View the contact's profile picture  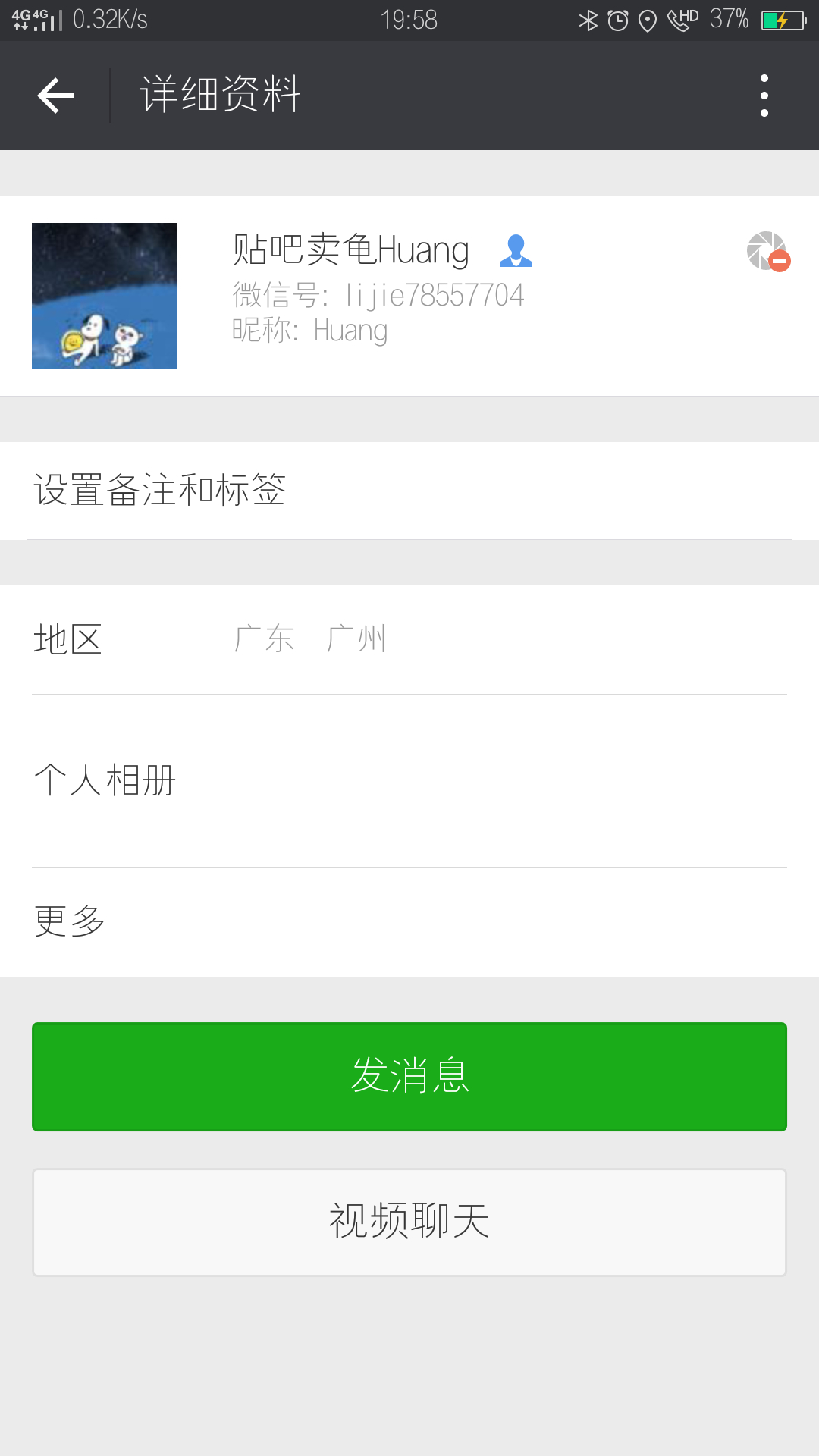[105, 296]
